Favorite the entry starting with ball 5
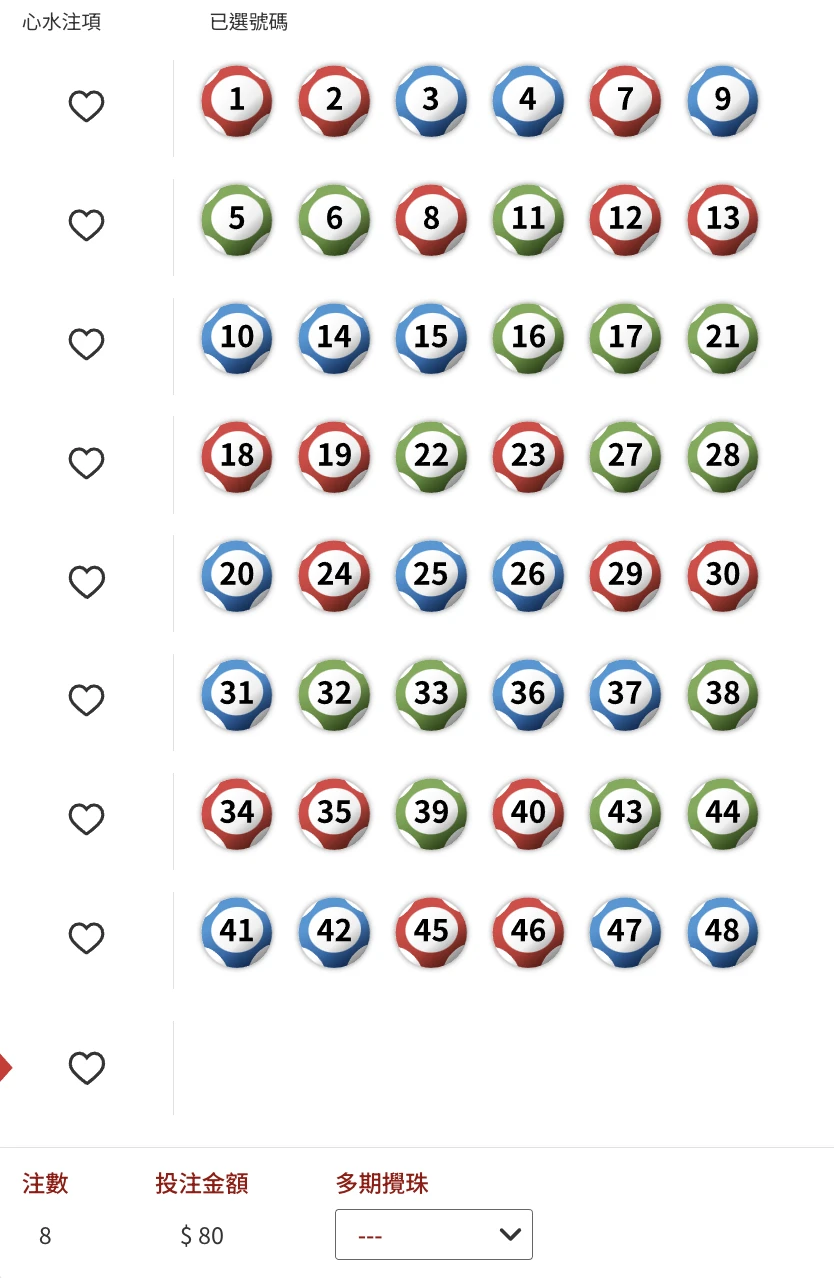834x1278 pixels. pos(86,225)
